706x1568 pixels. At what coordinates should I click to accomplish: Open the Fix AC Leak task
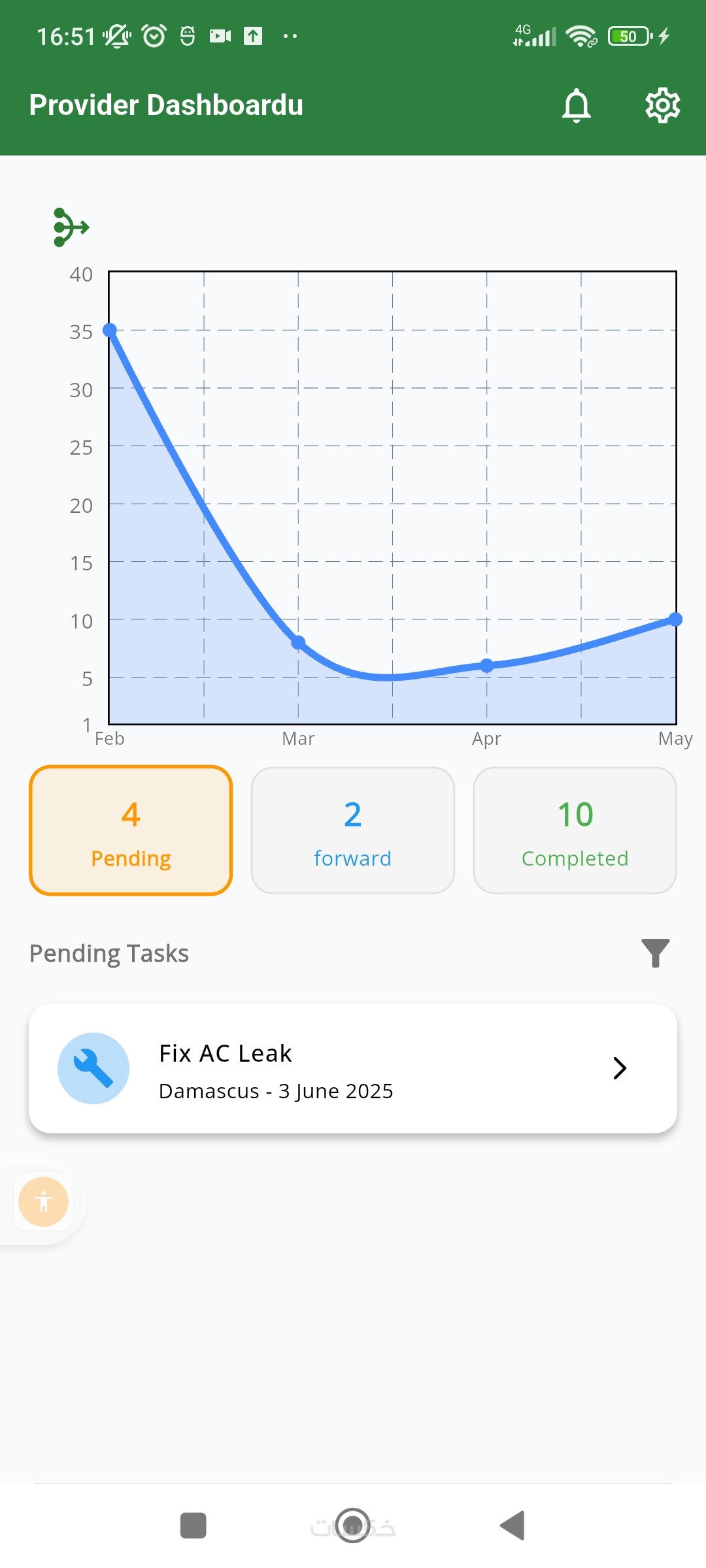tap(353, 1068)
